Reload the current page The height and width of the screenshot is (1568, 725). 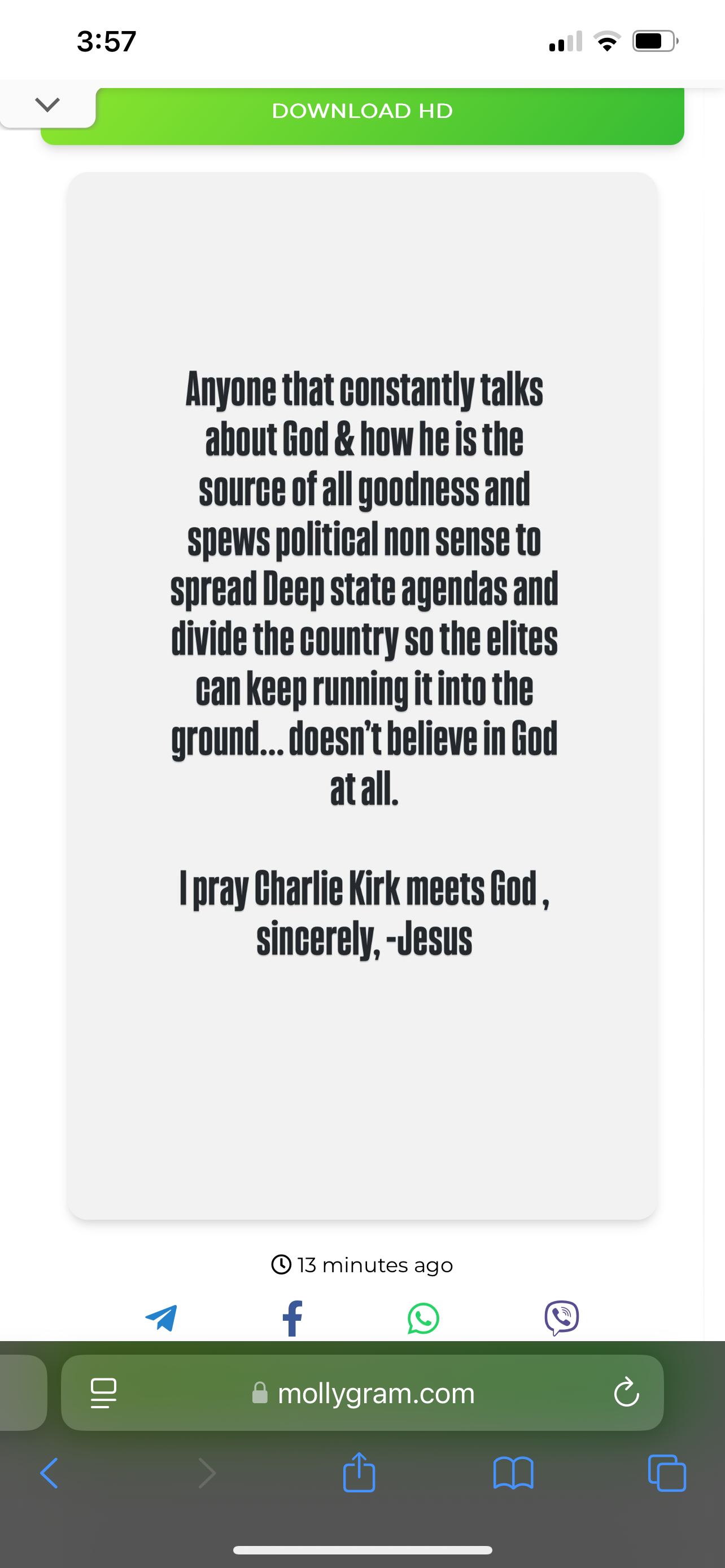[x=626, y=1392]
